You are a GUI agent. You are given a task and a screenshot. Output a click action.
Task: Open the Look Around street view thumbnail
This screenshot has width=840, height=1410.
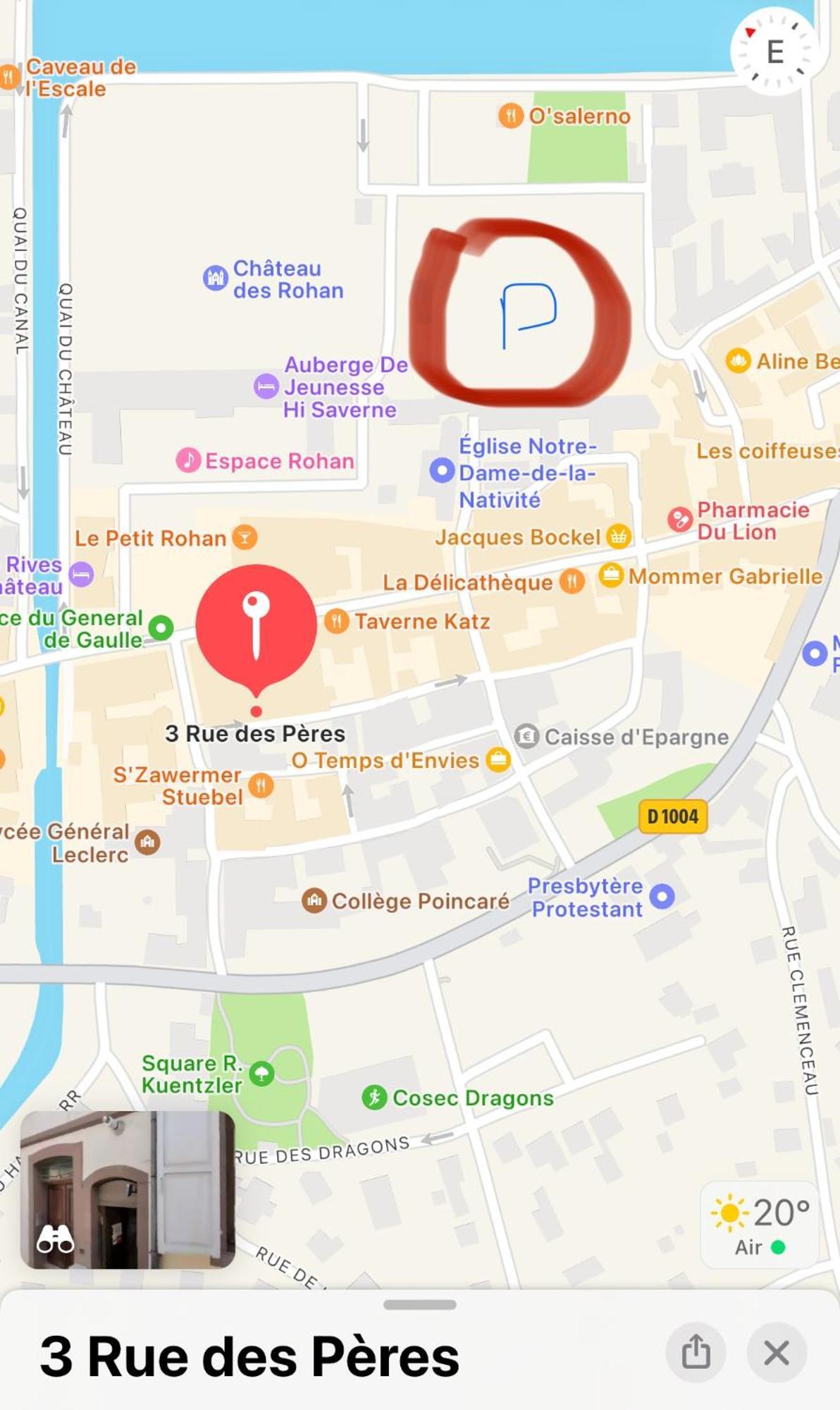[x=128, y=1190]
